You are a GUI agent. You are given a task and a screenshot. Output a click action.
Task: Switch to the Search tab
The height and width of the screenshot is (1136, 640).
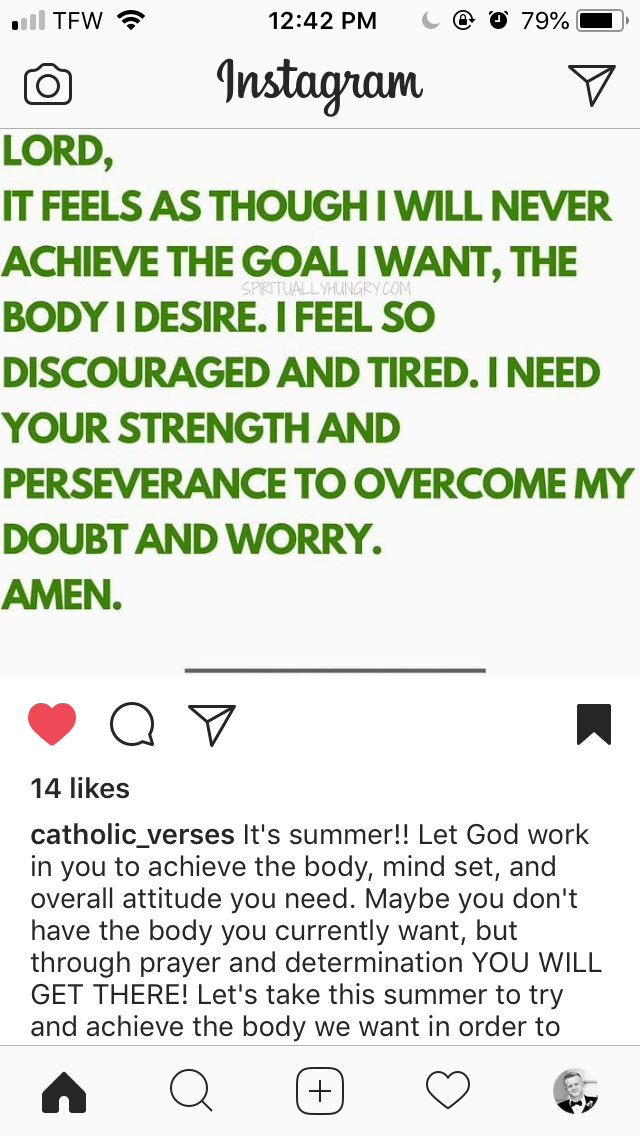pos(190,1090)
